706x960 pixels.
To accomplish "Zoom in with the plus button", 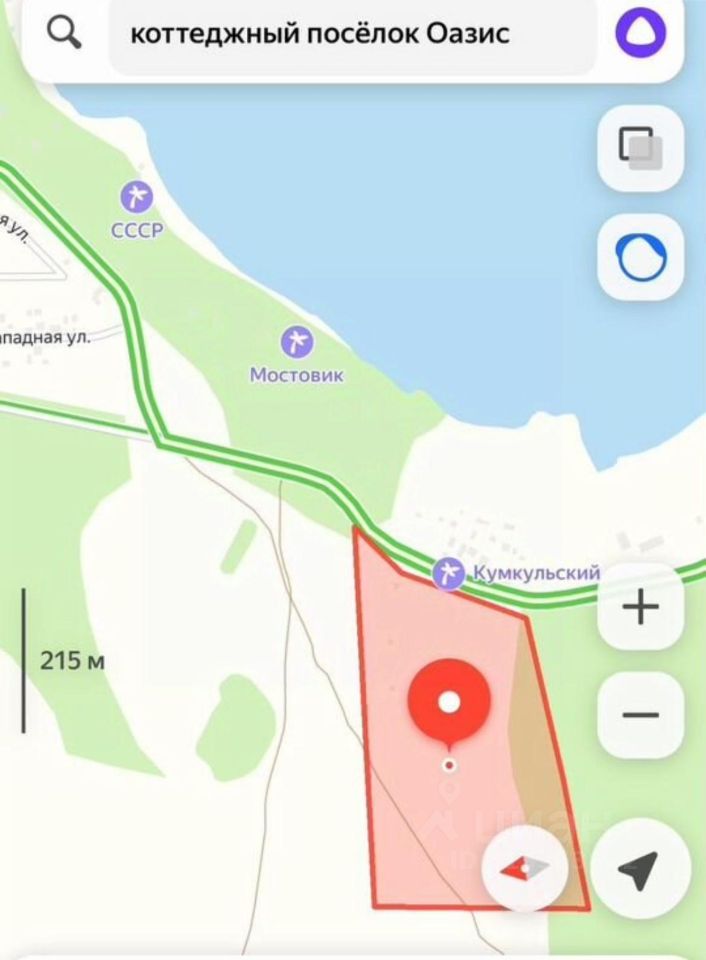I will tap(640, 607).
